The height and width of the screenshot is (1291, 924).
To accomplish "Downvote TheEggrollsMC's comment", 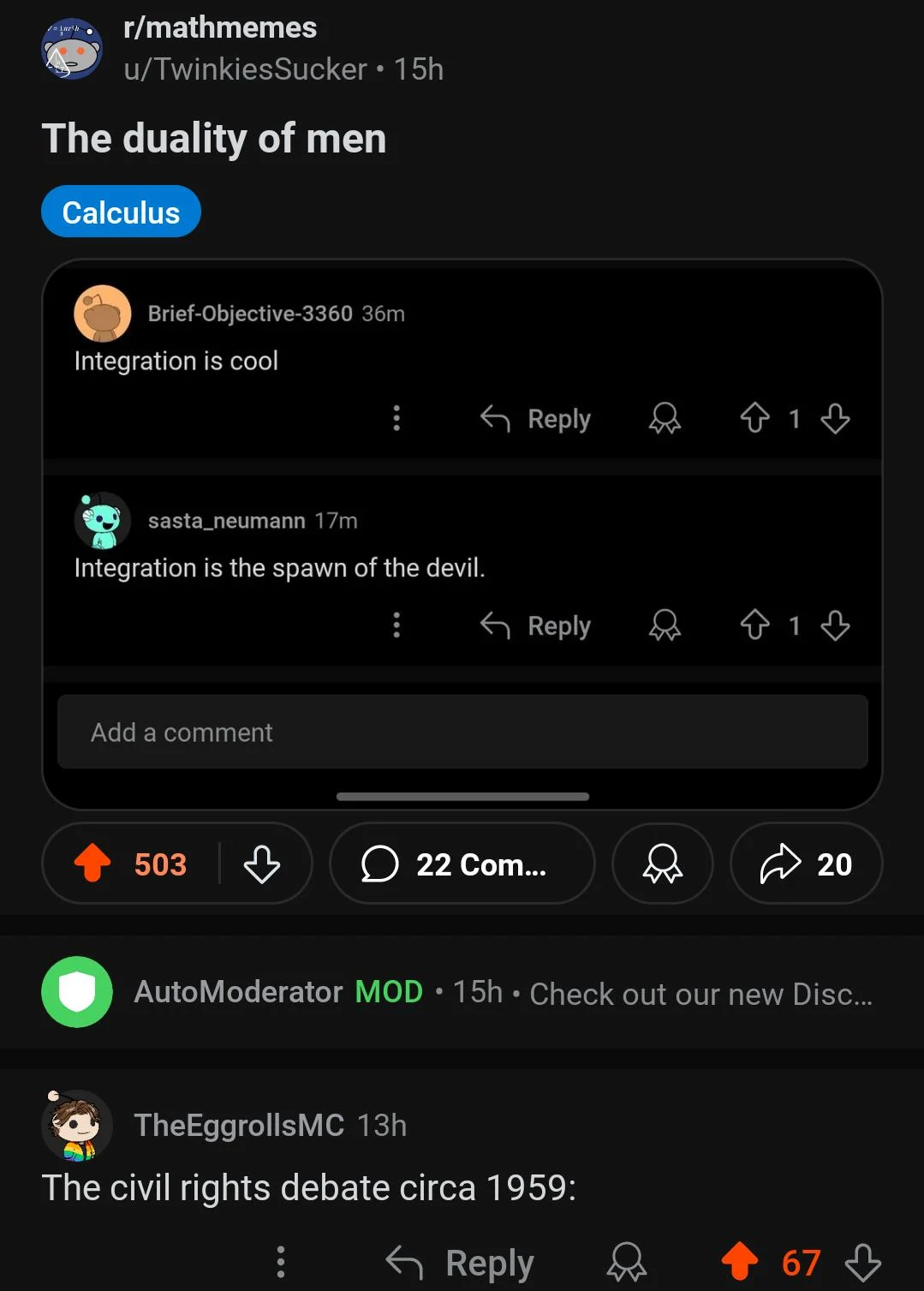I will (862, 1262).
